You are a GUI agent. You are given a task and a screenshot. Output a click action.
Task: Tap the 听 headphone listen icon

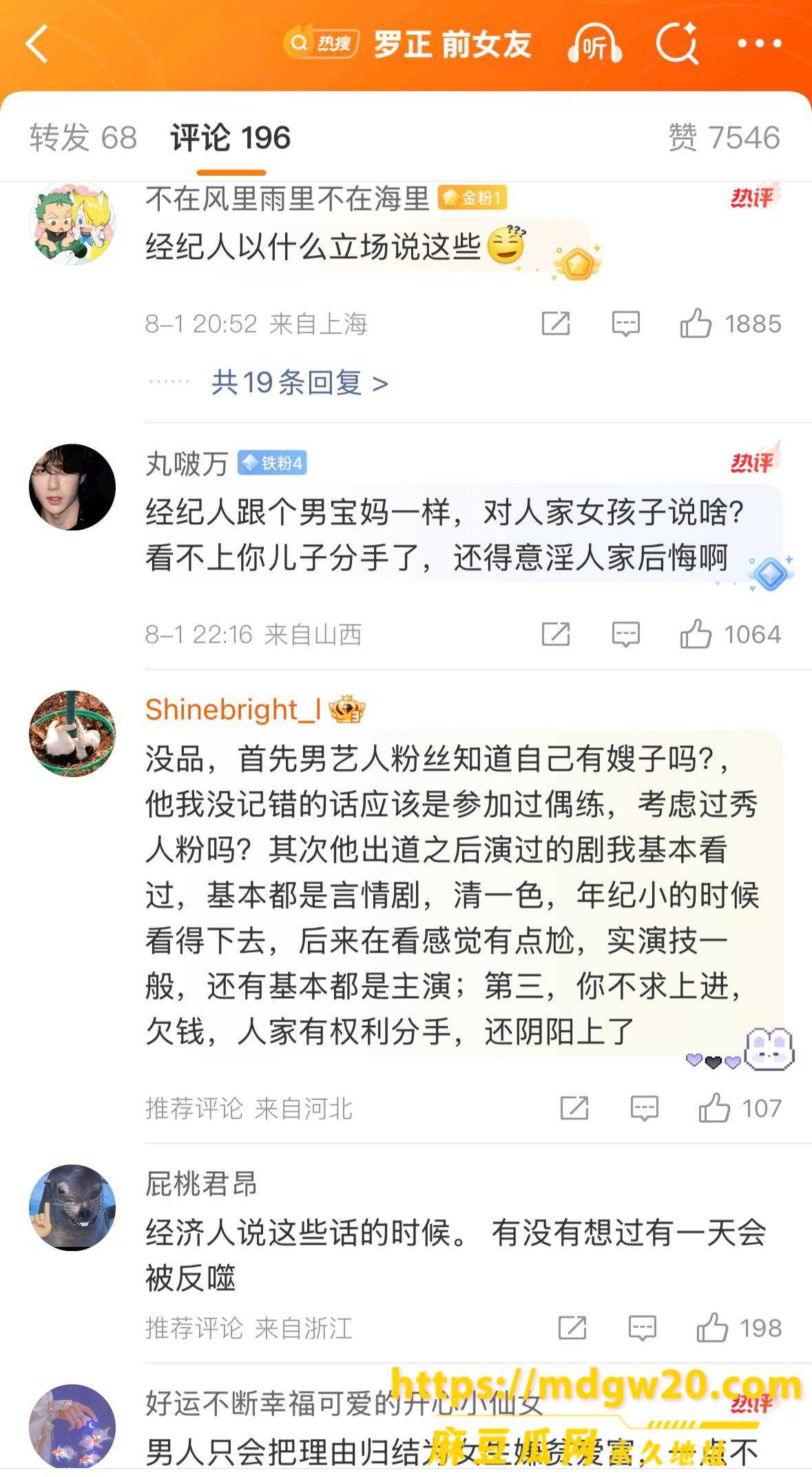(x=594, y=44)
